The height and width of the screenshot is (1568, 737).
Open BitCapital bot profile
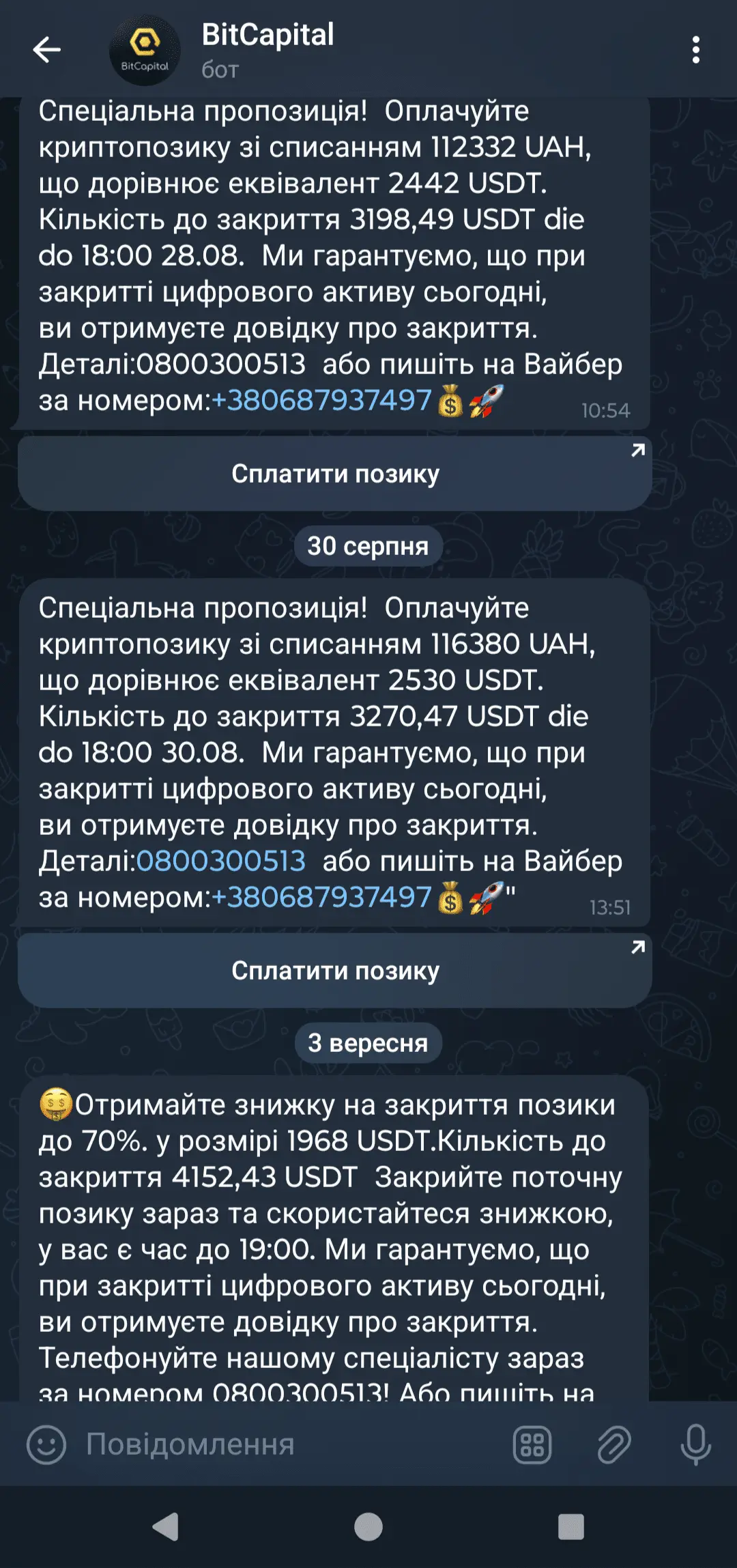pos(266,50)
